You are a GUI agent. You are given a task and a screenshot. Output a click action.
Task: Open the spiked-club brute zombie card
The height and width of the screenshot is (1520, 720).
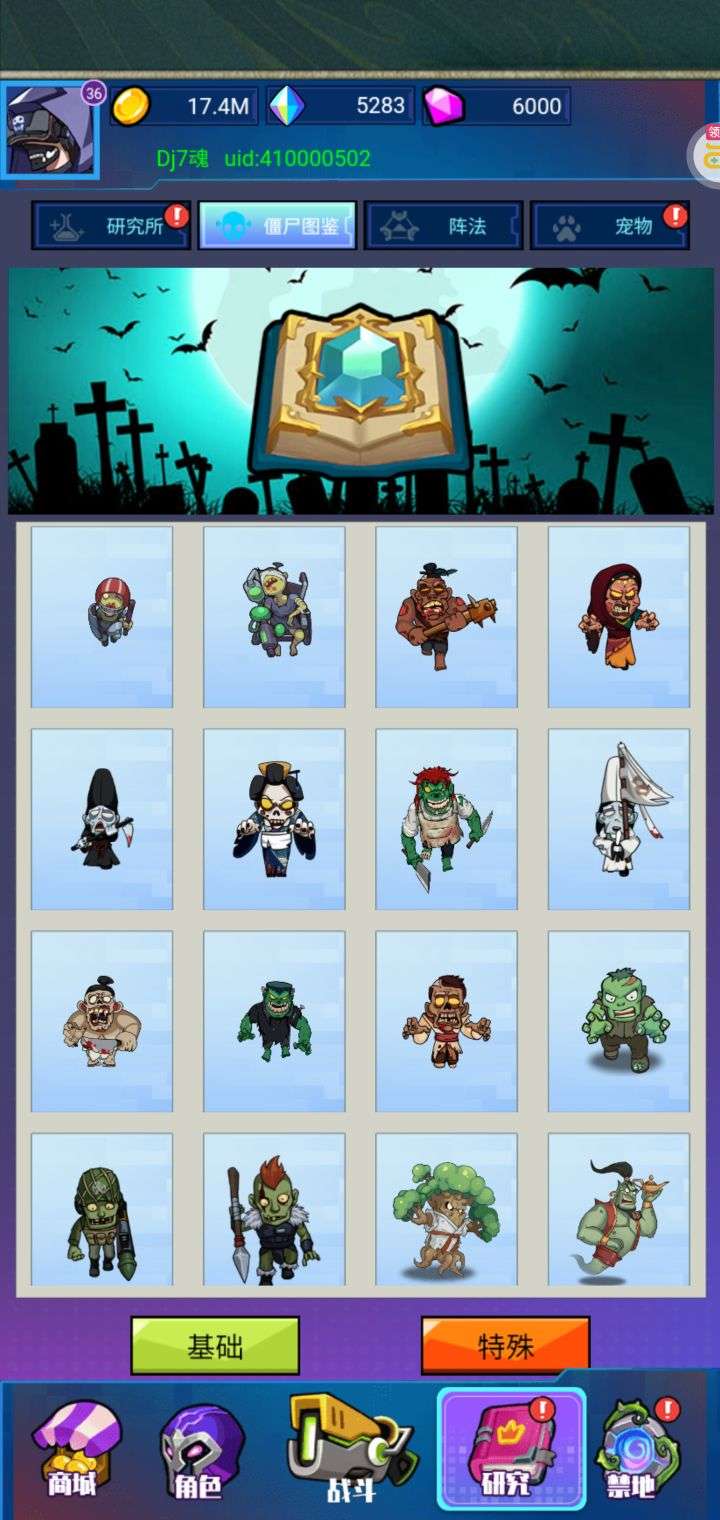[x=446, y=617]
